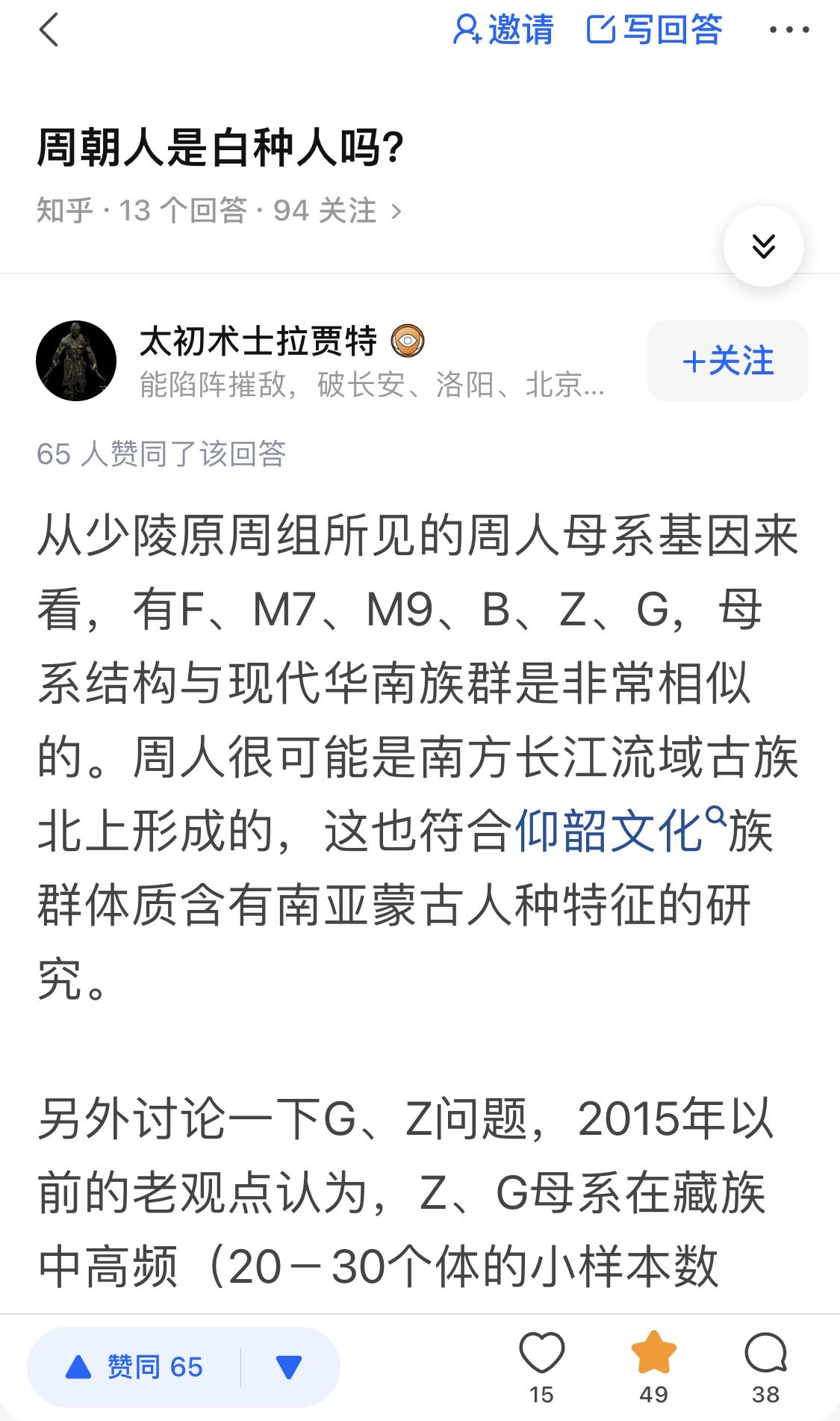Open the 仰韶文化 keyword link

coord(609,831)
